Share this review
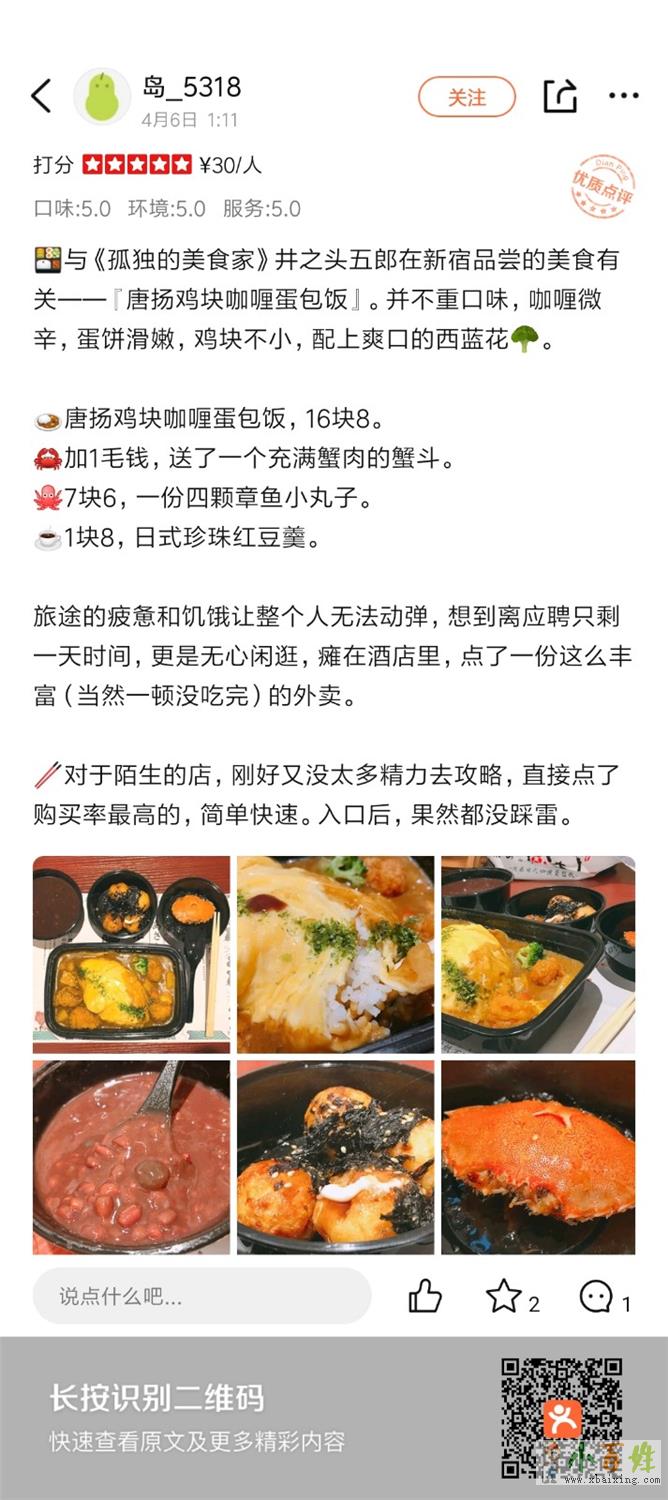This screenshot has width=668, height=1500. (560, 97)
